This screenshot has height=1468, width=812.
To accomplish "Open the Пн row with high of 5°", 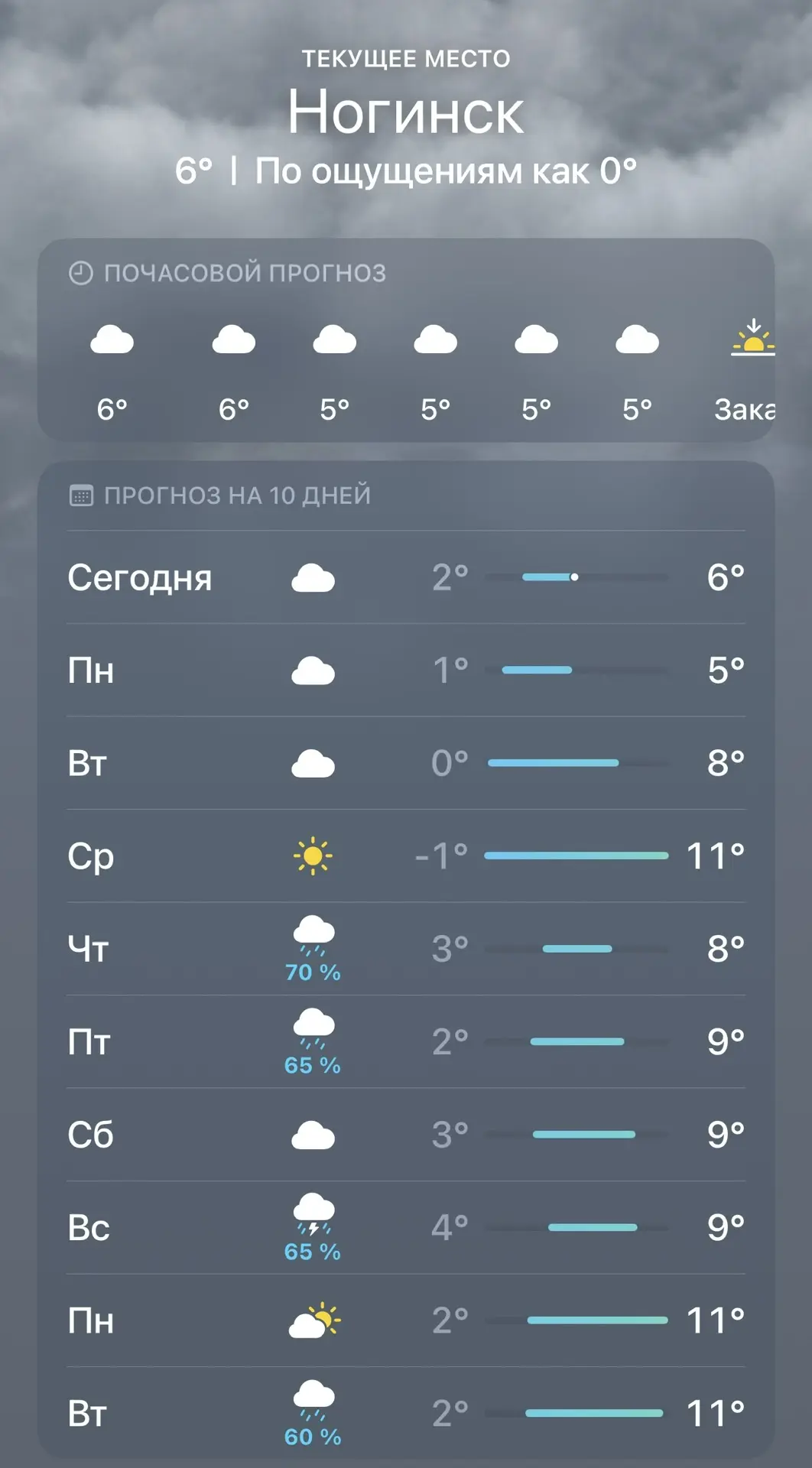I will pos(405,671).
